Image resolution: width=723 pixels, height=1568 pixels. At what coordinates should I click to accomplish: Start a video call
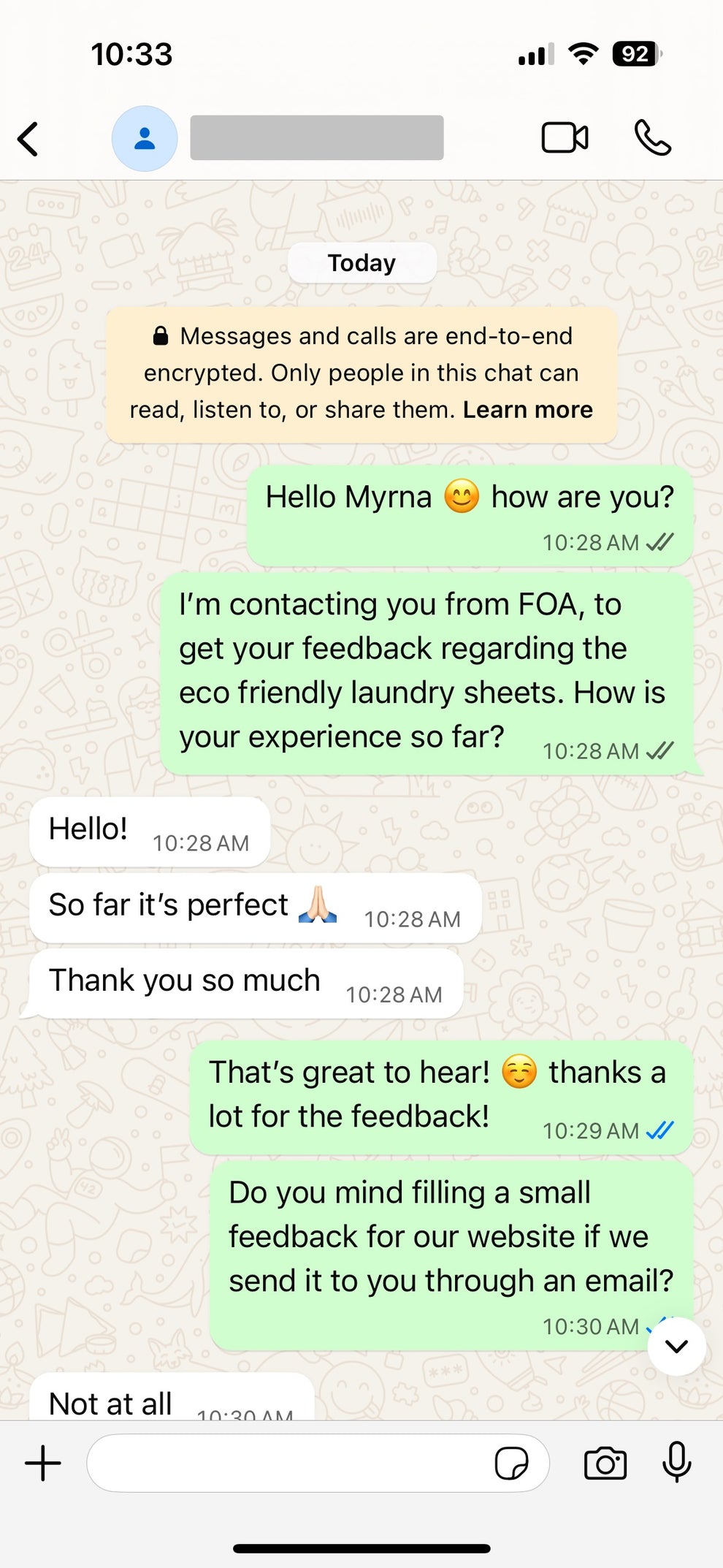[565, 138]
